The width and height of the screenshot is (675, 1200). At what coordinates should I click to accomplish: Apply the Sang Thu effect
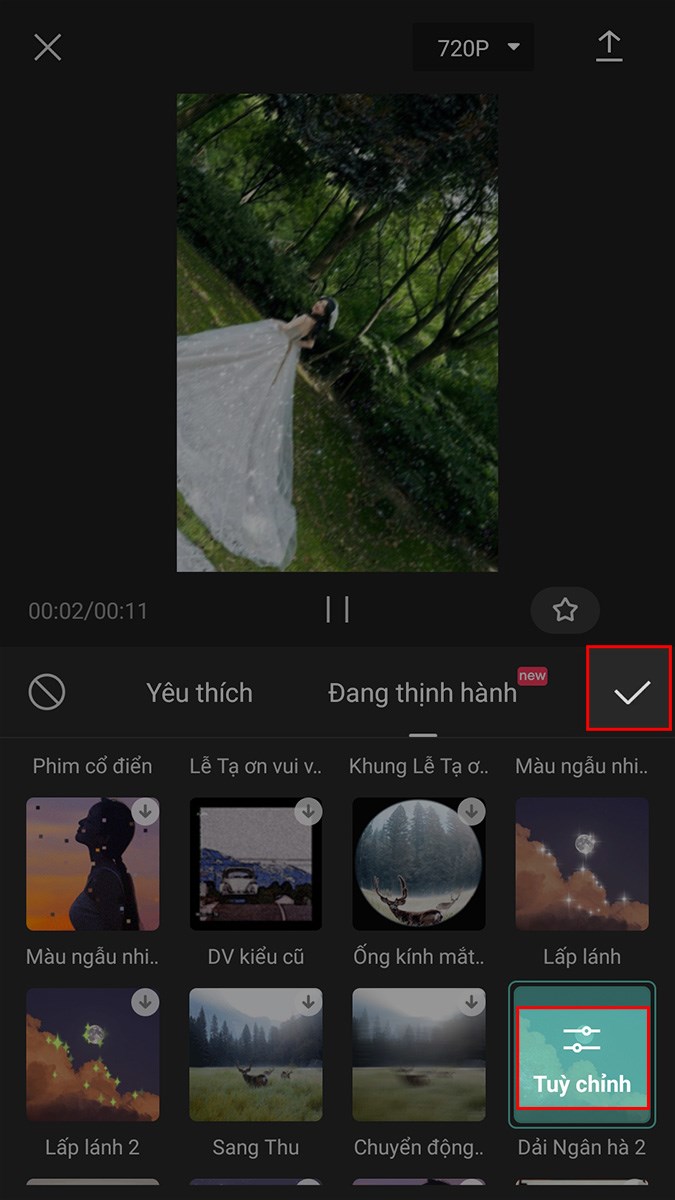pos(256,1054)
